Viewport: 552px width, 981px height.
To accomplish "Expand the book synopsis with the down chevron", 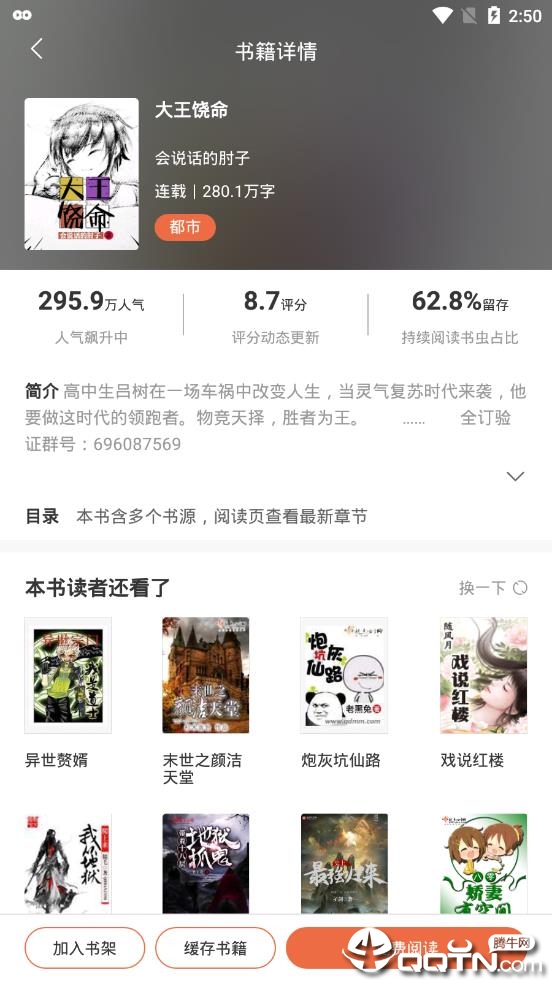I will pos(515,477).
